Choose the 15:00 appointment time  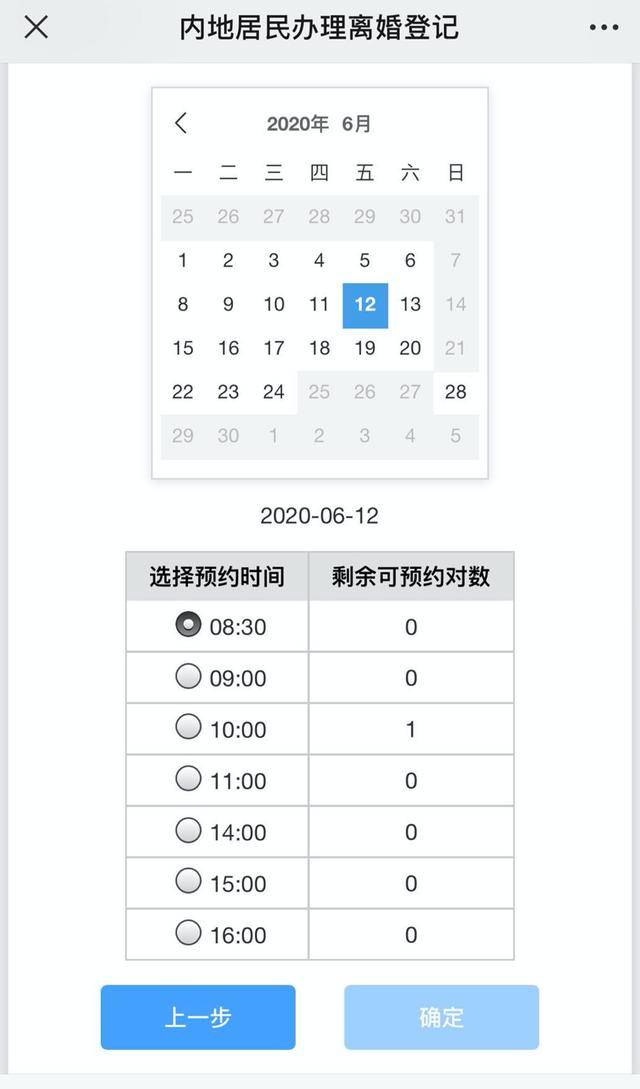tap(188, 882)
